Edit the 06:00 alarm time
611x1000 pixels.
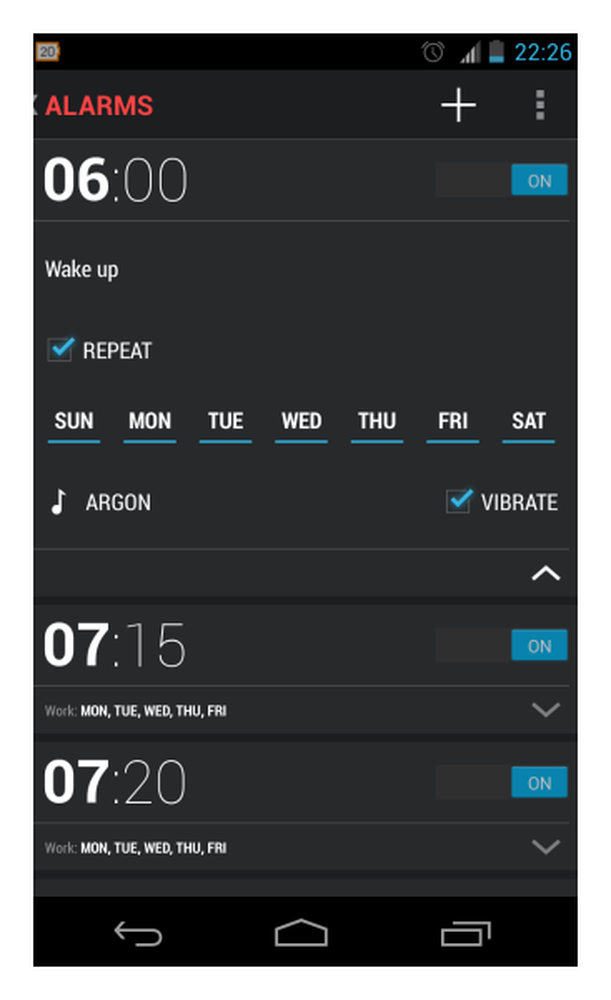tap(115, 180)
